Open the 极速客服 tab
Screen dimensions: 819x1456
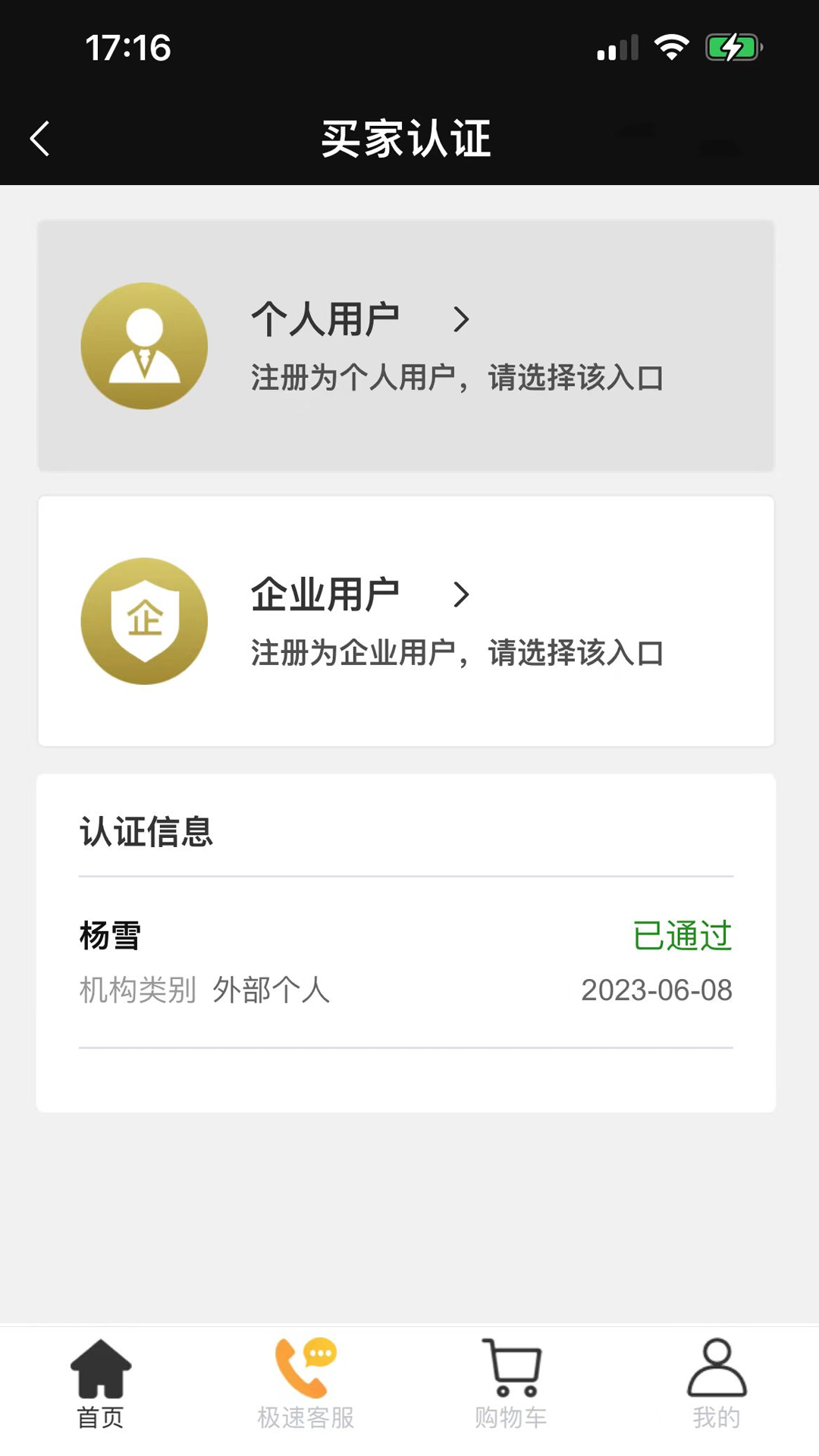[x=306, y=1384]
